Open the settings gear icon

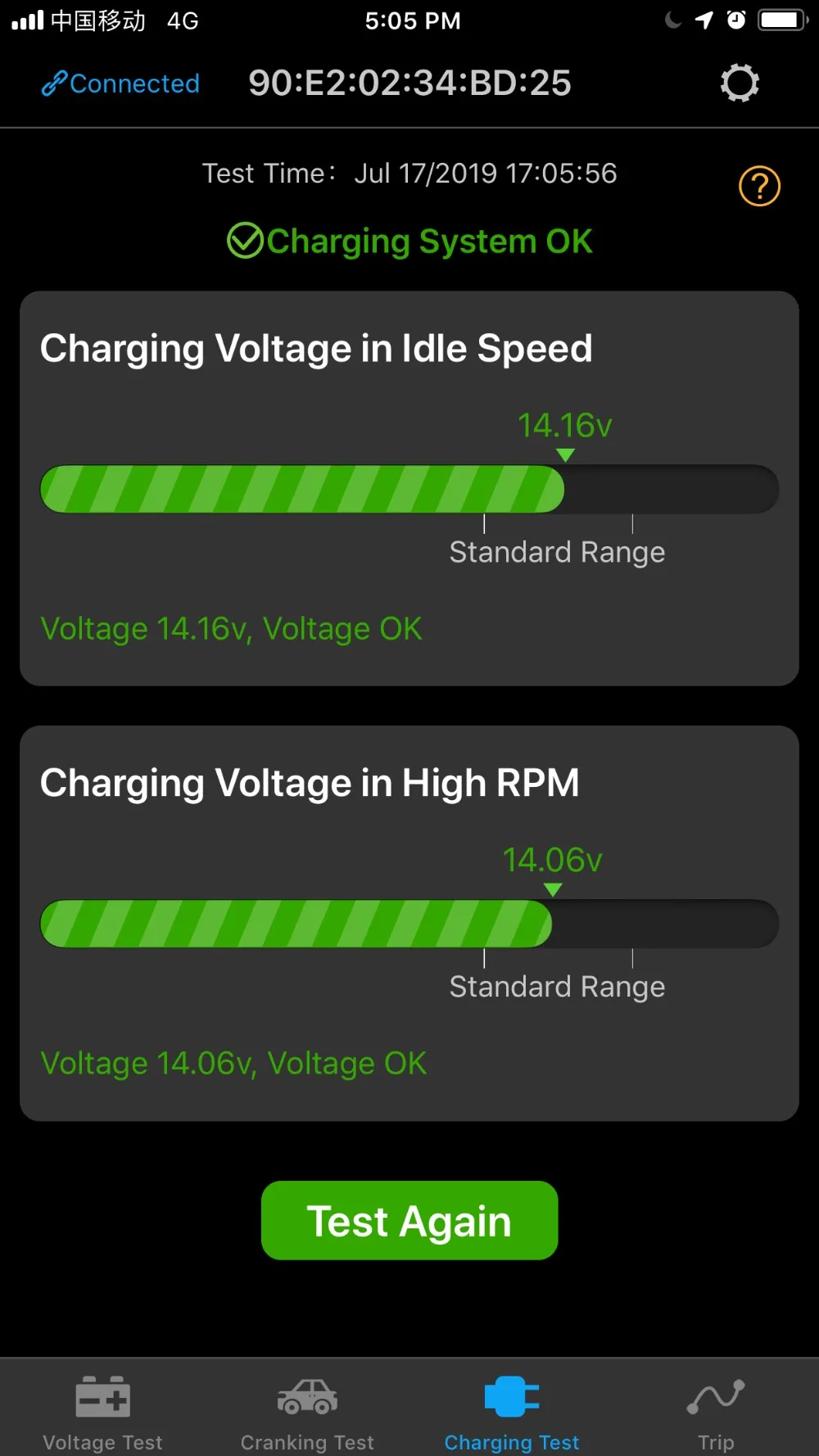[740, 83]
